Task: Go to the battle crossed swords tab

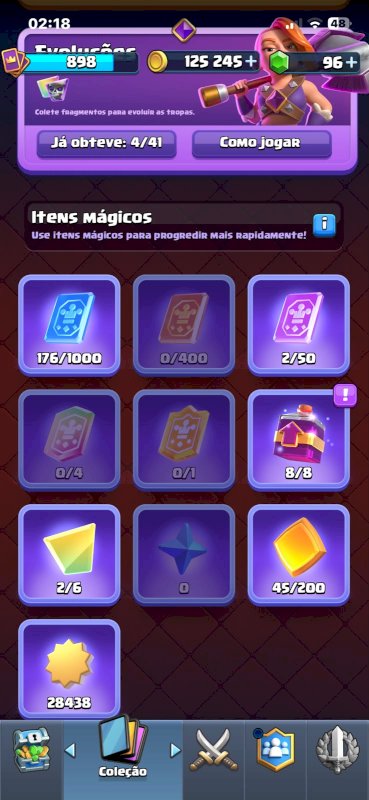Action: (x=213, y=751)
